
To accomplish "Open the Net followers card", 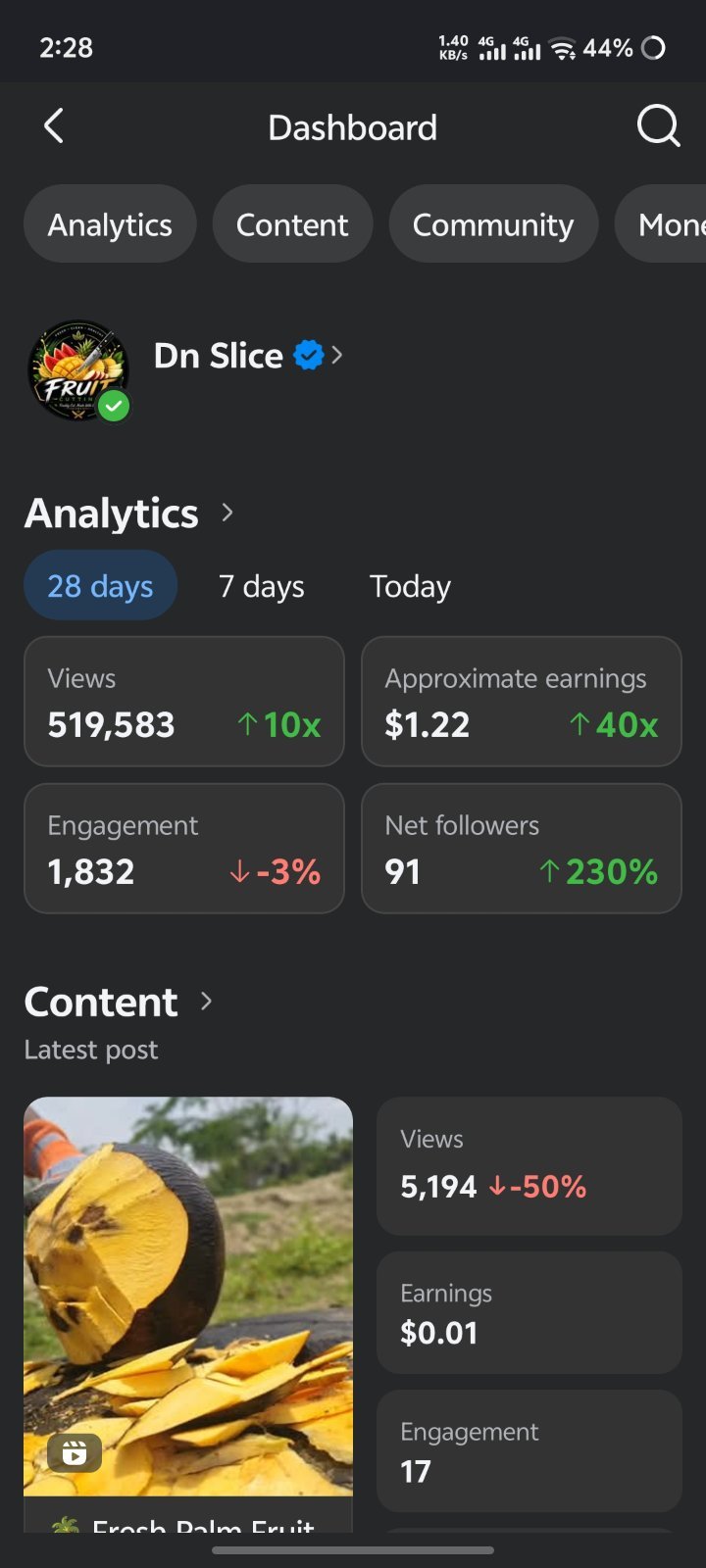I will tap(522, 849).
